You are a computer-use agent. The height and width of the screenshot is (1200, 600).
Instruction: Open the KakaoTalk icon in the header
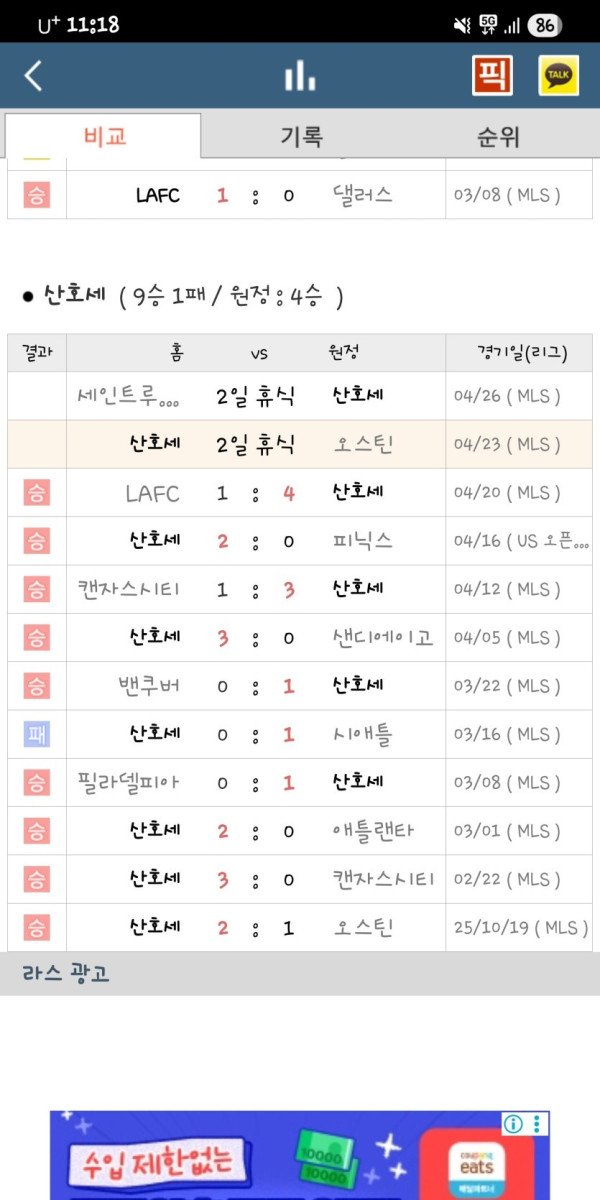tap(558, 76)
